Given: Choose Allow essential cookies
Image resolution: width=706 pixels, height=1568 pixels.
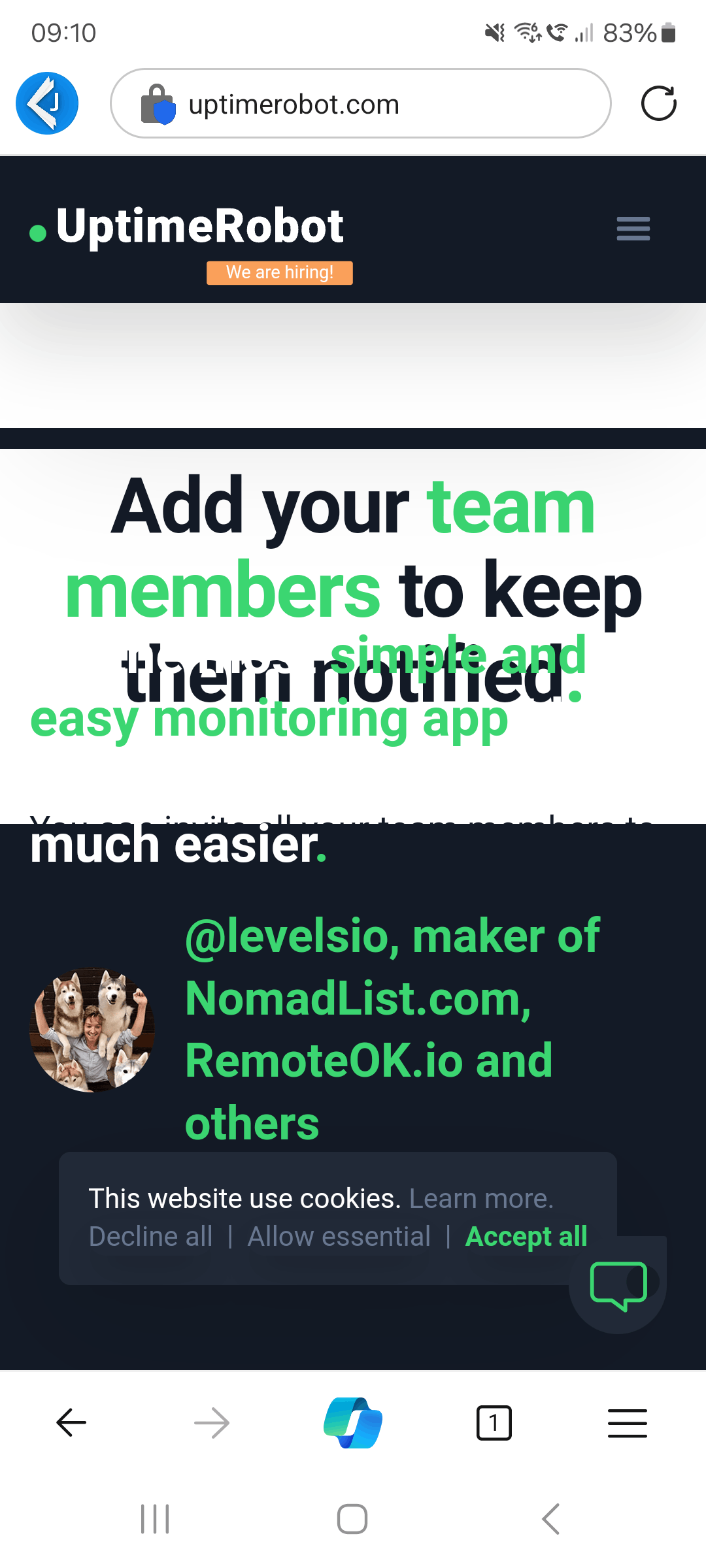Looking at the screenshot, I should click(x=339, y=1237).
